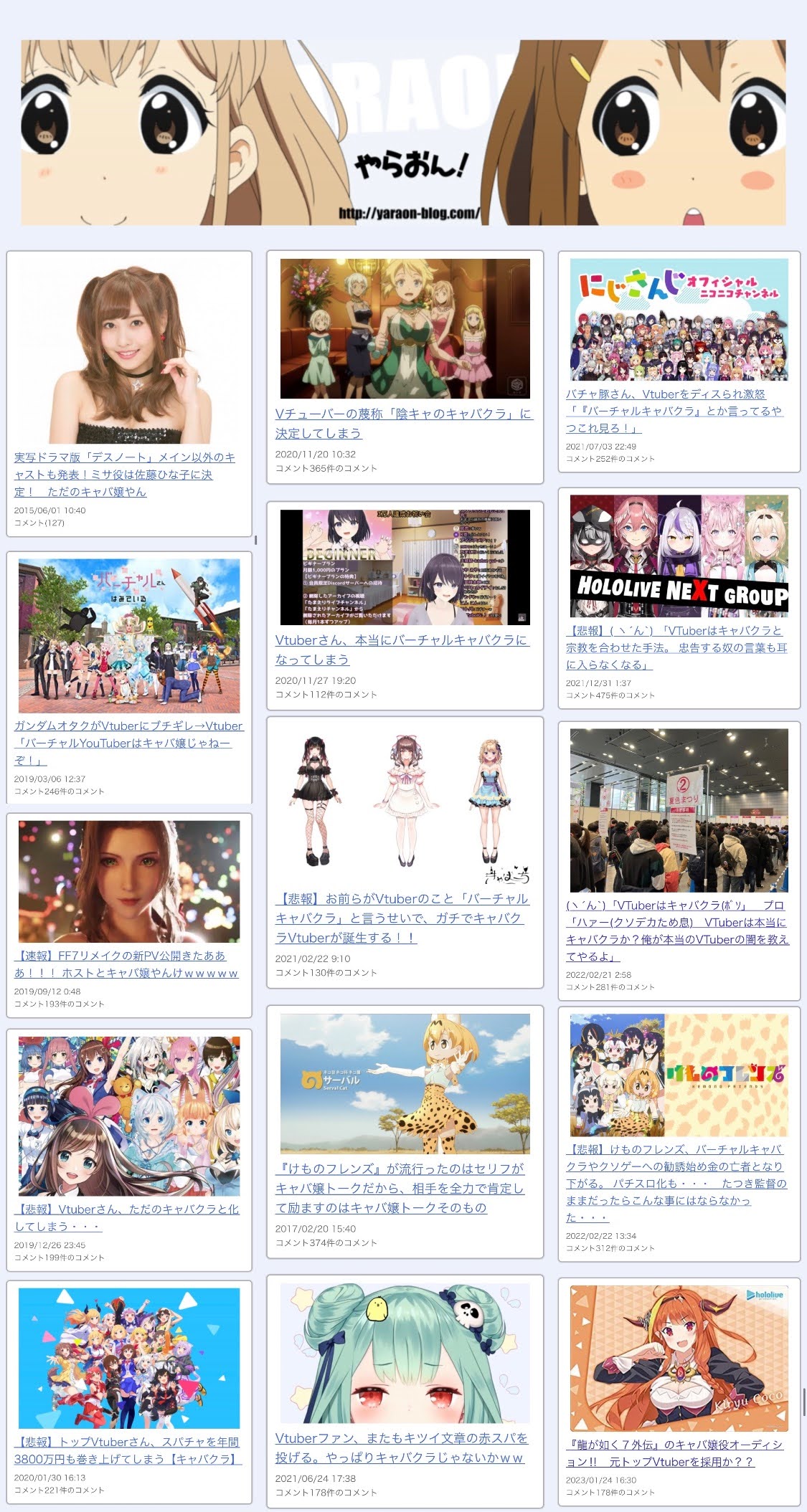Read the ガチでキャバクラVtuberが誕生する article
807x1512 pixels.
[402, 918]
